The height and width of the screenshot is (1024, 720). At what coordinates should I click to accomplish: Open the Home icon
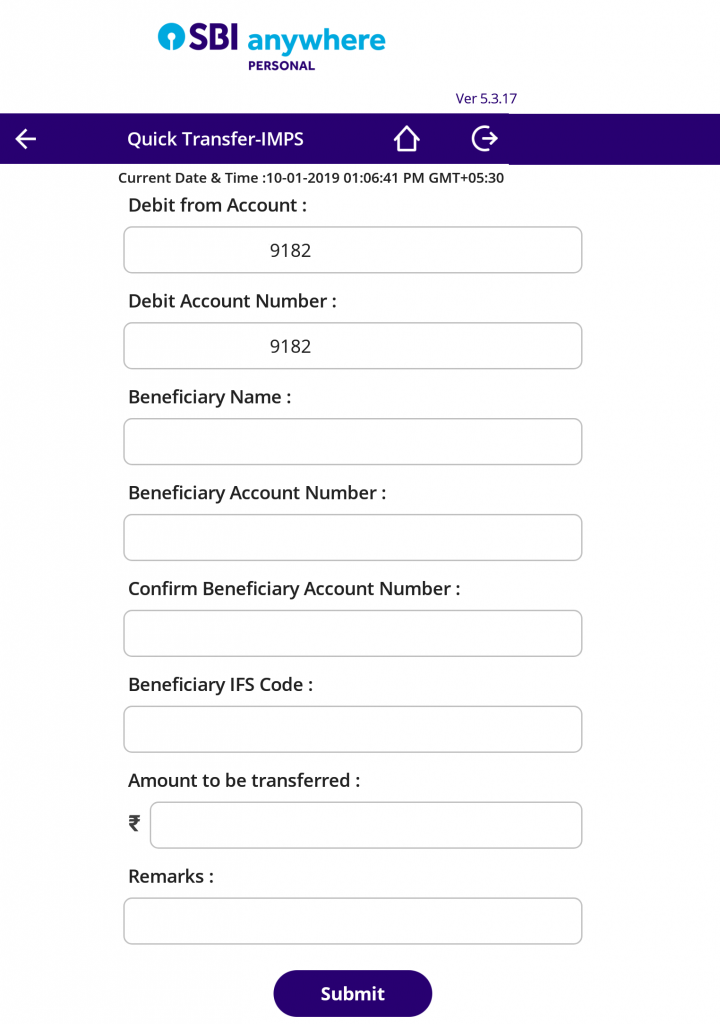pyautogui.click(x=406, y=139)
